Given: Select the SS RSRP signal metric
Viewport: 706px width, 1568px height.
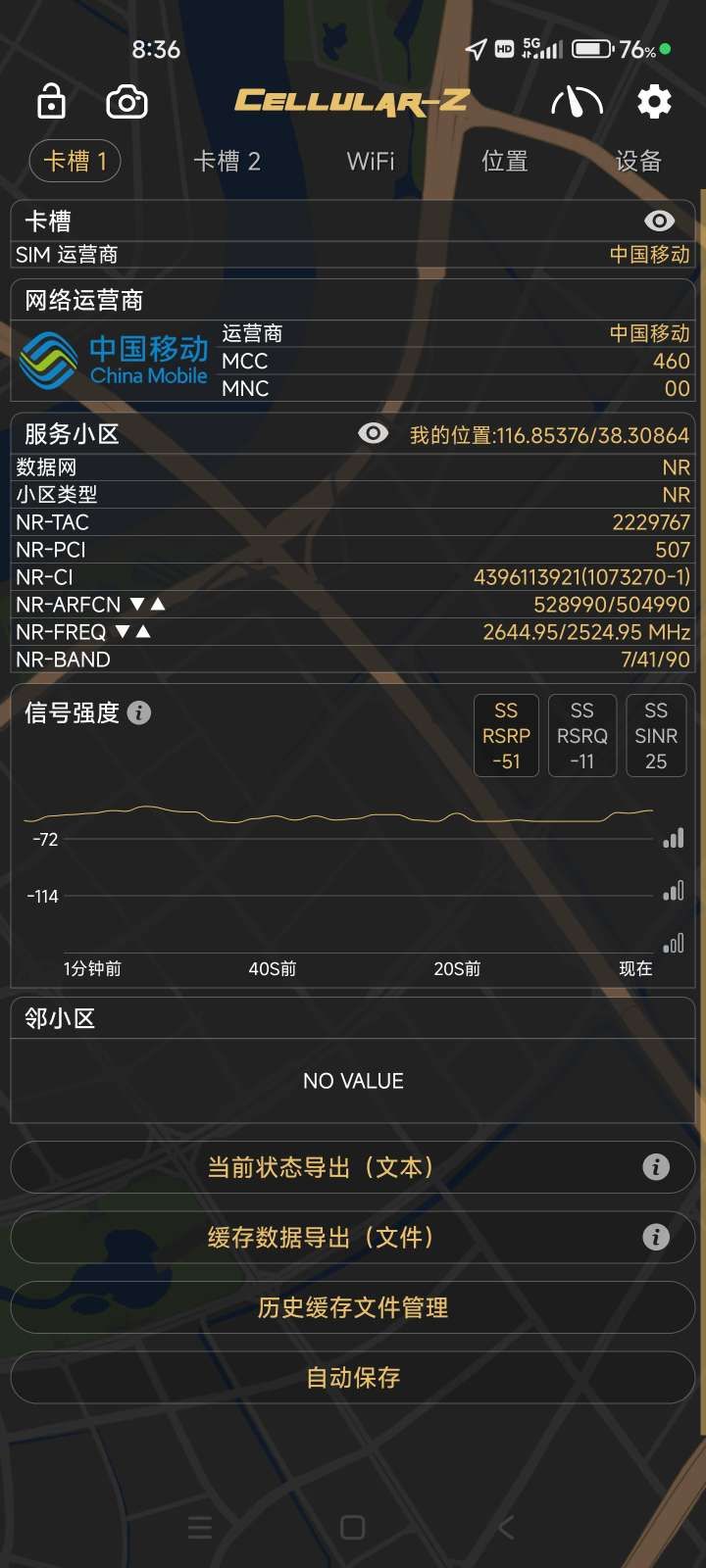Looking at the screenshot, I should tap(506, 735).
